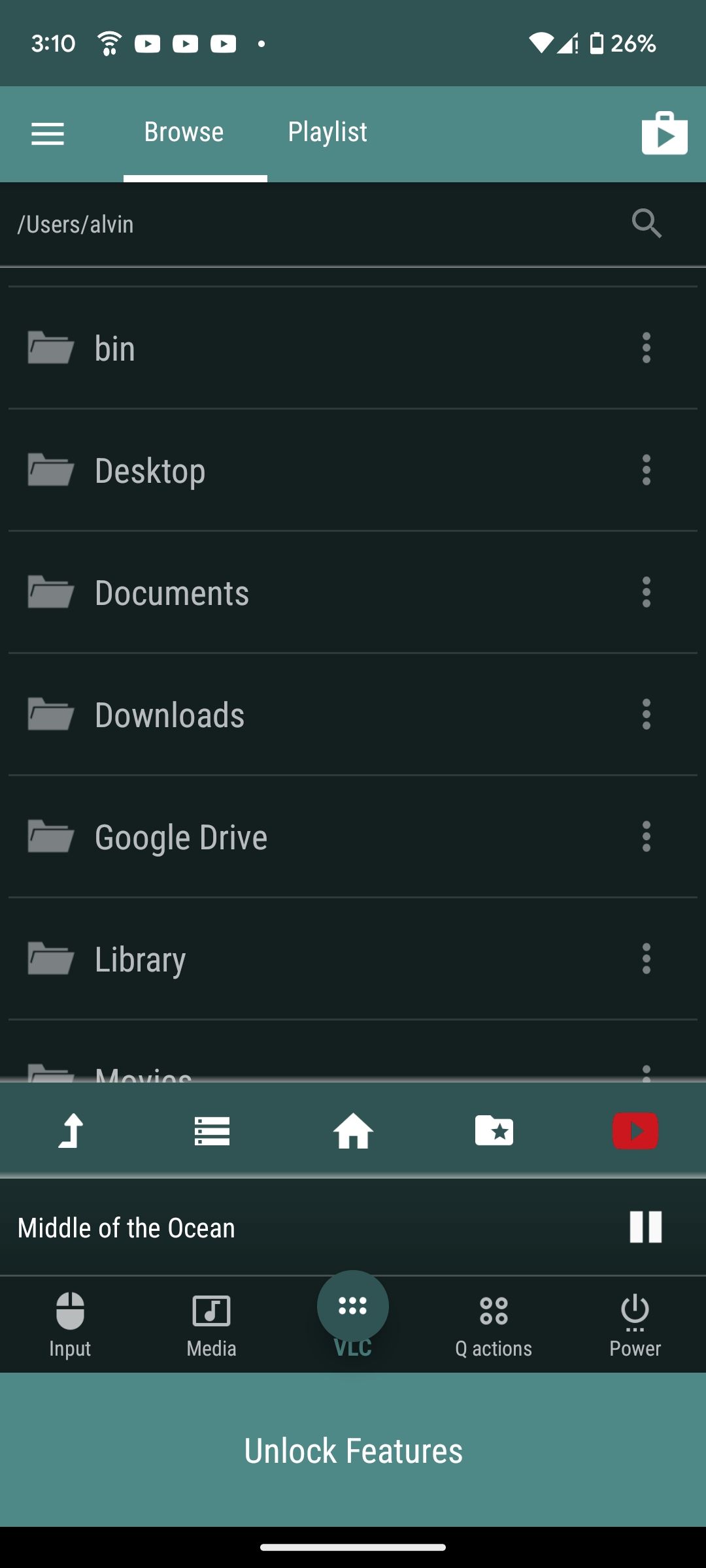Image resolution: width=706 pixels, height=1568 pixels.
Task: Open the Library folder
Action: [141, 959]
